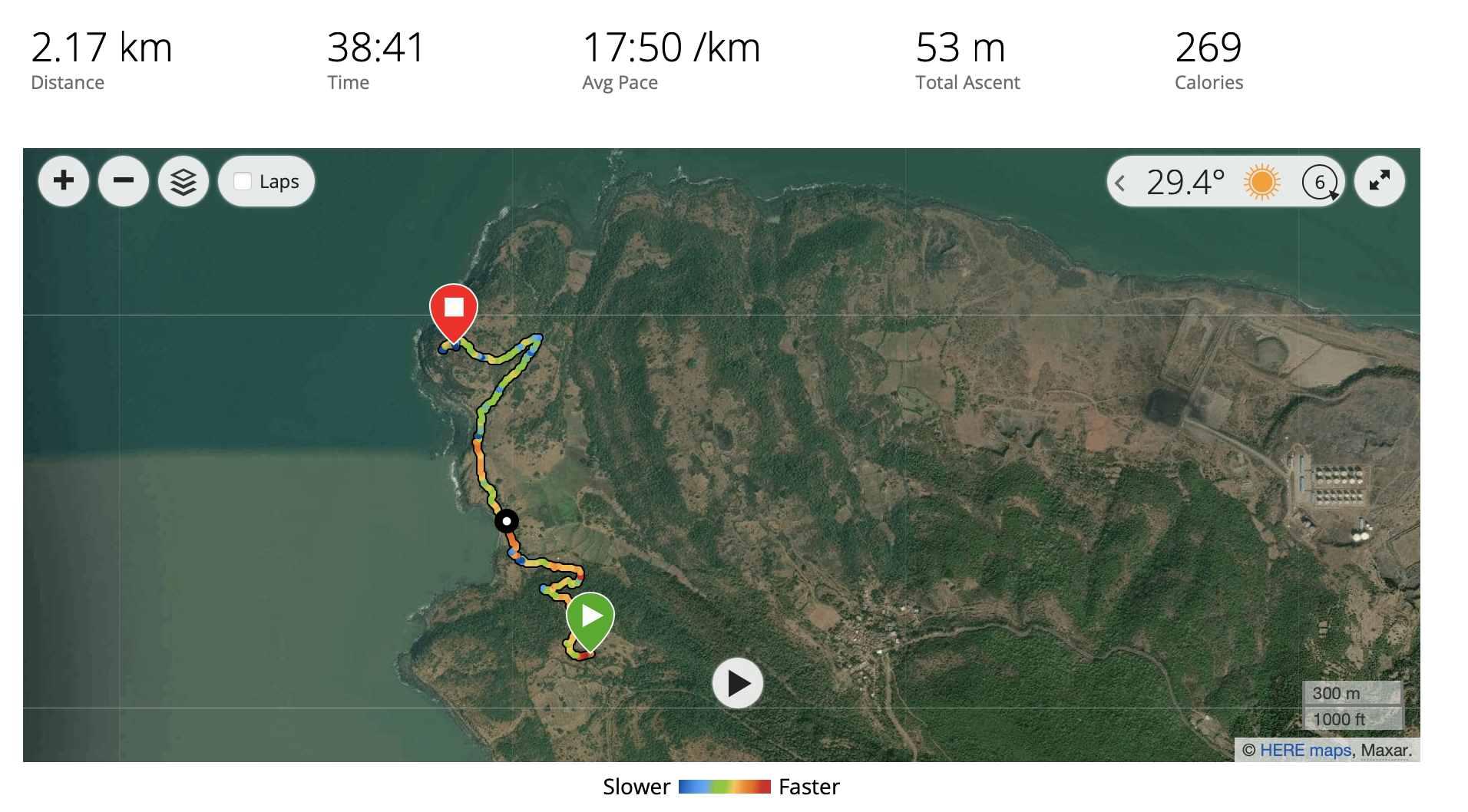The height and width of the screenshot is (812, 1468).
Task: Open the HERE maps attribution link
Action: [x=1304, y=750]
